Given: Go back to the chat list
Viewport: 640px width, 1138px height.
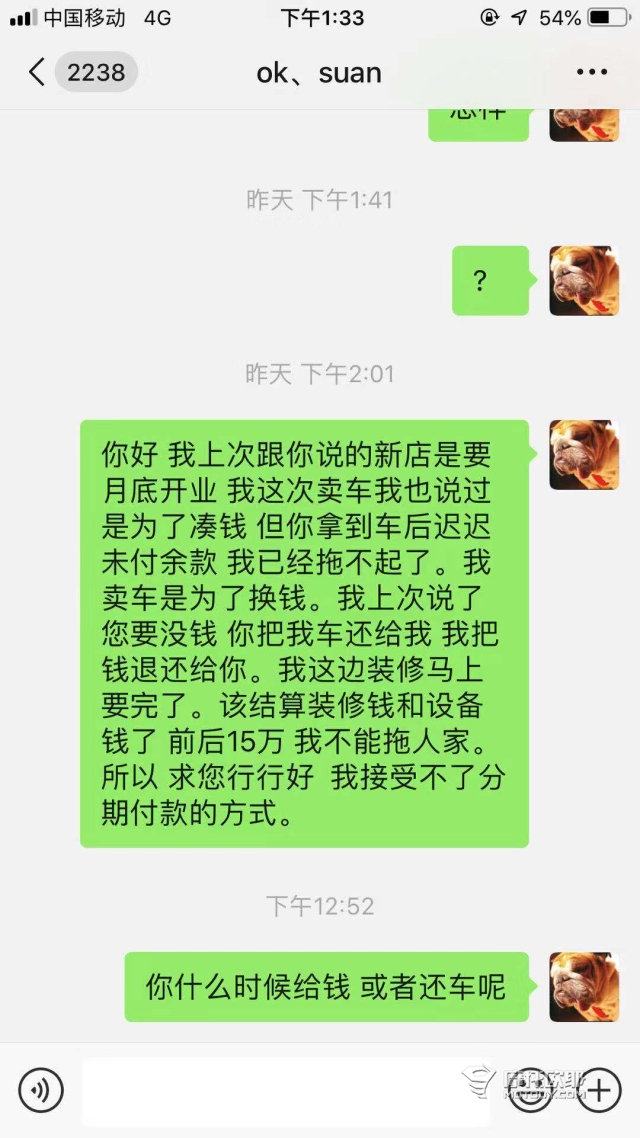Looking at the screenshot, I should (x=38, y=72).
